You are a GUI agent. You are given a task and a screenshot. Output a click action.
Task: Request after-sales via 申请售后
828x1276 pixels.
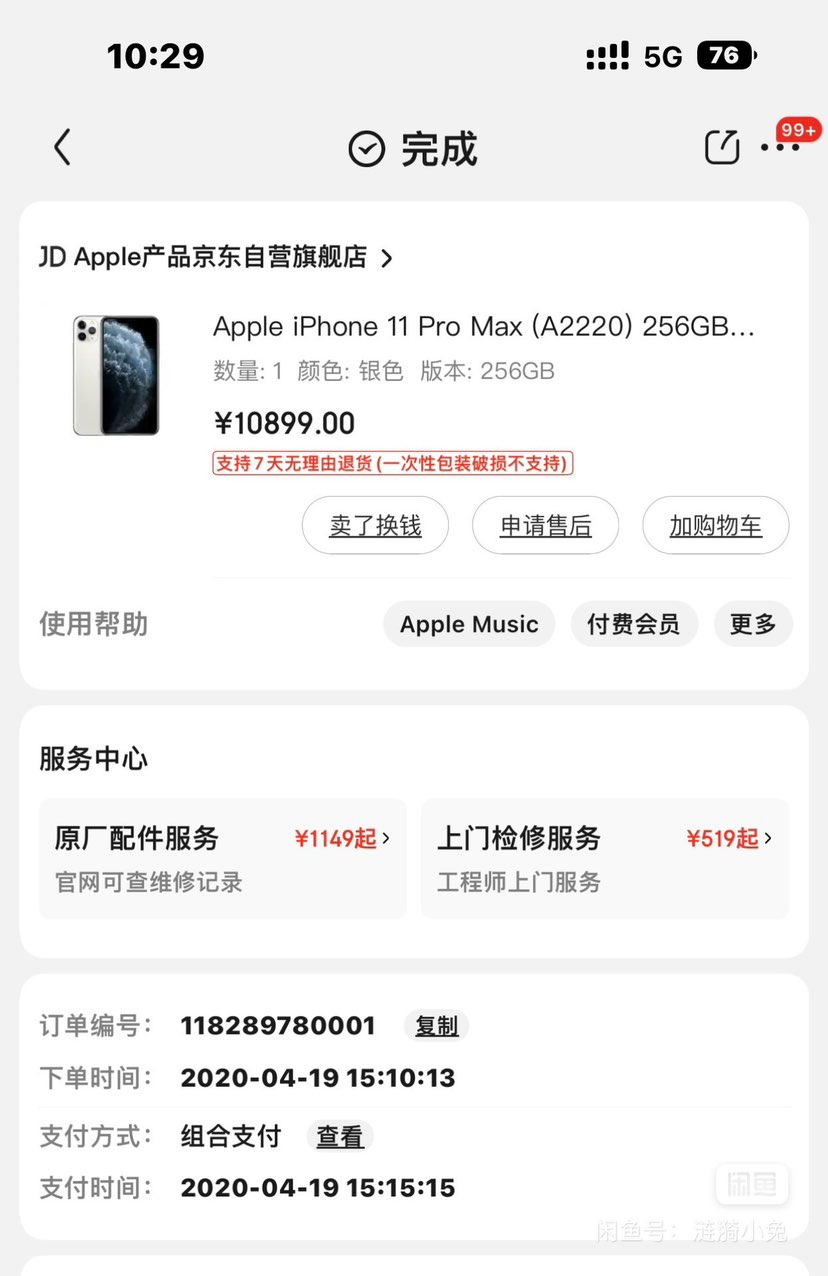[x=545, y=525]
